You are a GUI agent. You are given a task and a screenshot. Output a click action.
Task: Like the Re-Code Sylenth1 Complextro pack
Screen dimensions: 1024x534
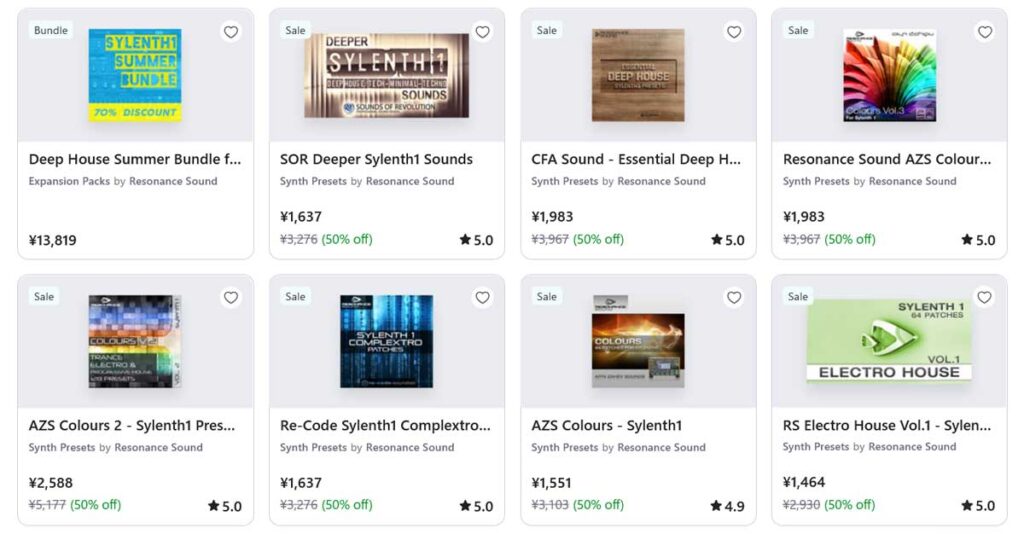(482, 298)
